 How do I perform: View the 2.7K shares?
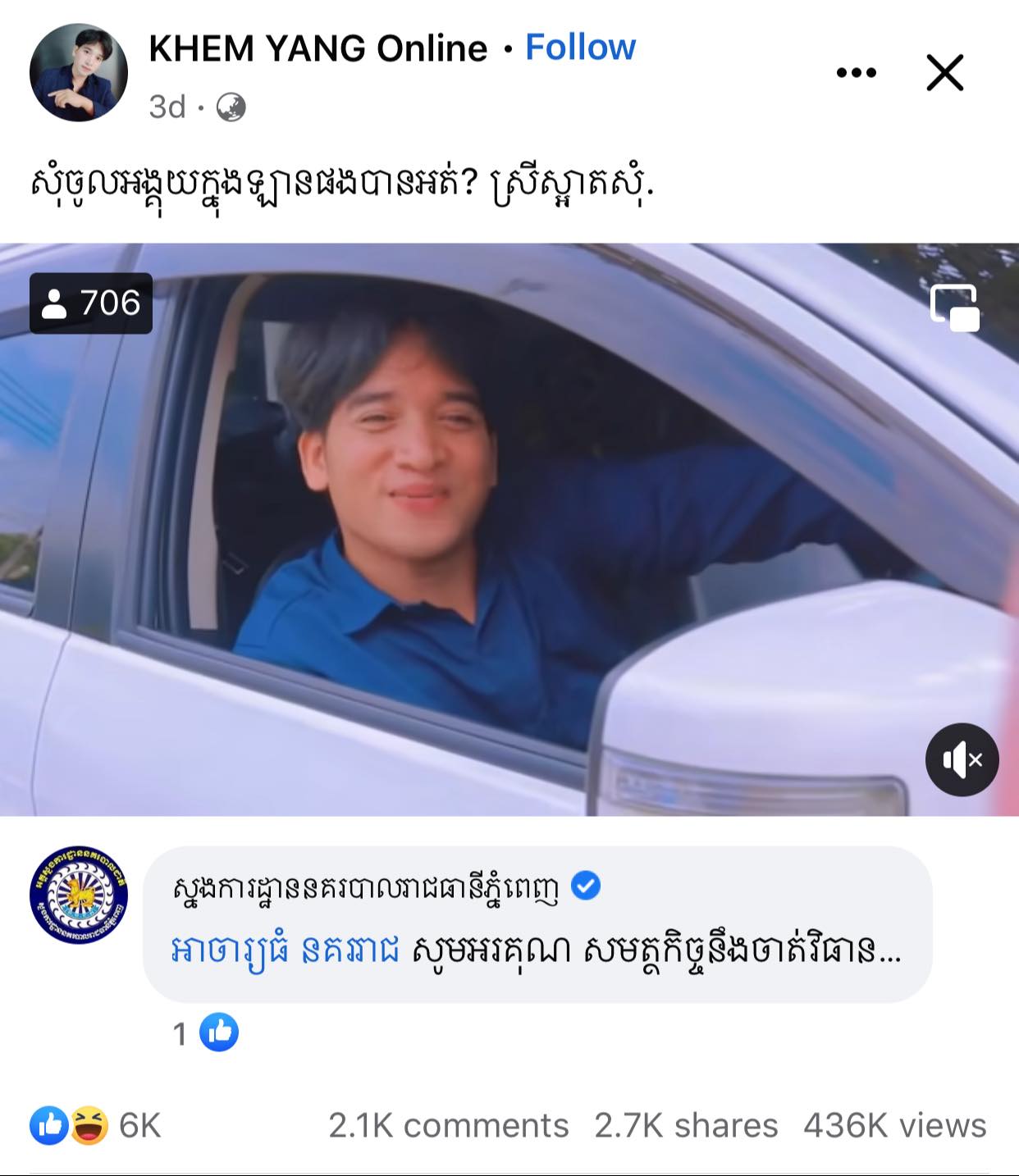pos(686,1125)
